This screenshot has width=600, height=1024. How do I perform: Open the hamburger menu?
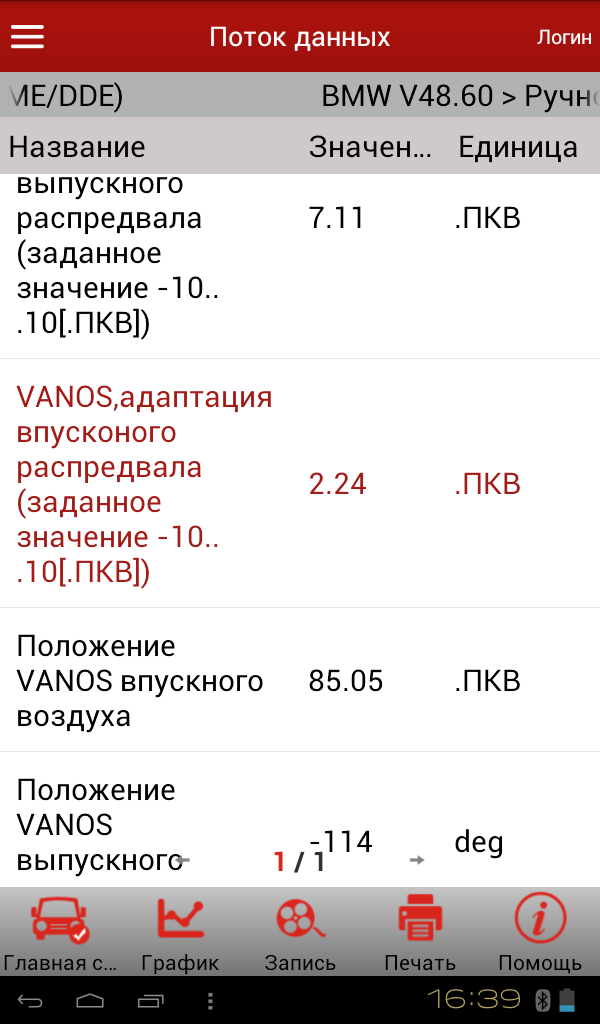27,36
